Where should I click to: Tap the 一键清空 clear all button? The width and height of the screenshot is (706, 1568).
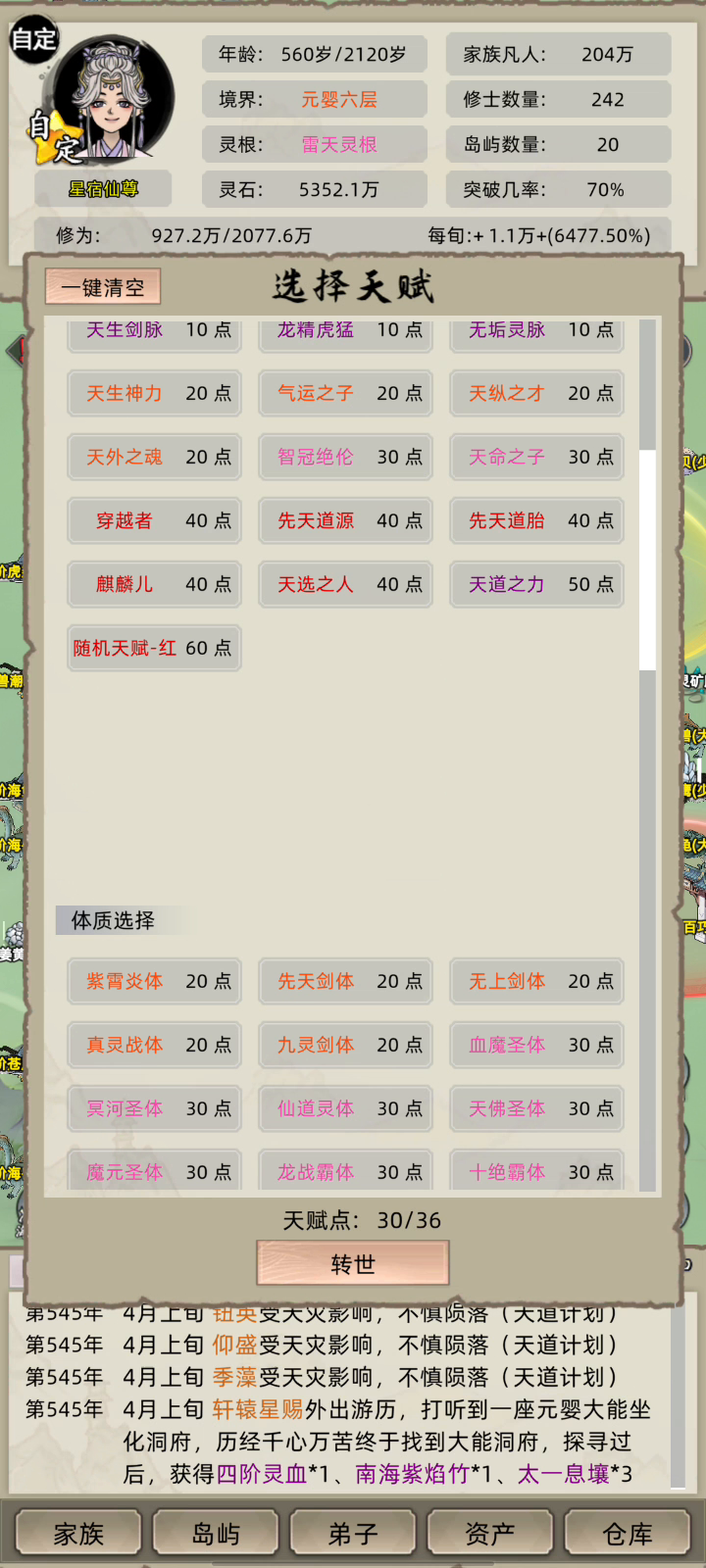[103, 287]
